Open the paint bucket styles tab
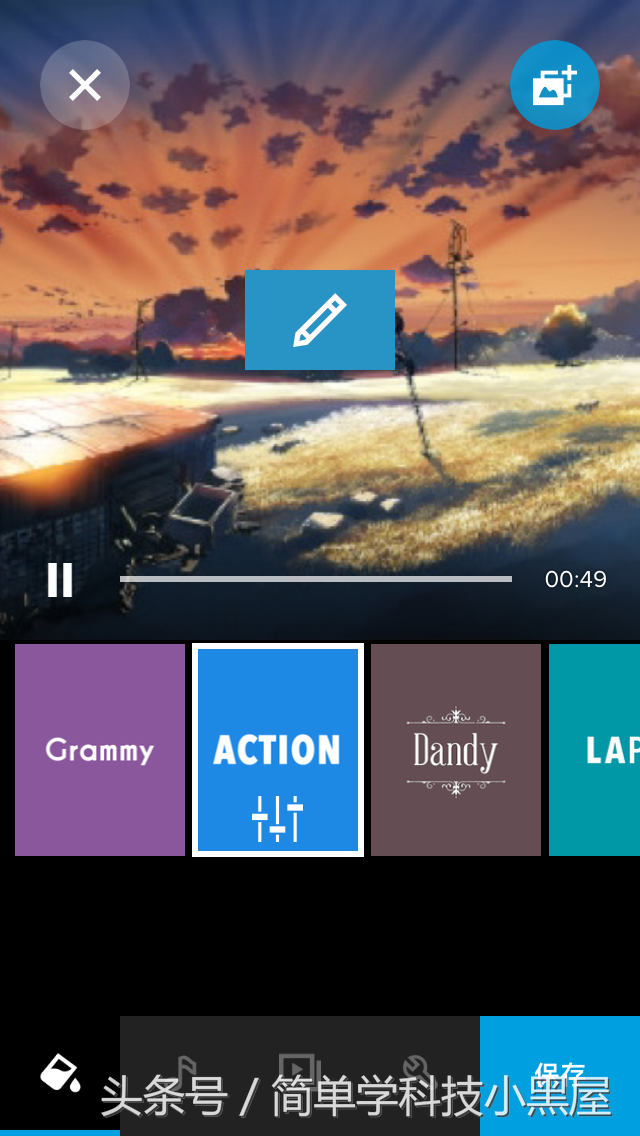Image resolution: width=640 pixels, height=1136 pixels. [60, 1074]
